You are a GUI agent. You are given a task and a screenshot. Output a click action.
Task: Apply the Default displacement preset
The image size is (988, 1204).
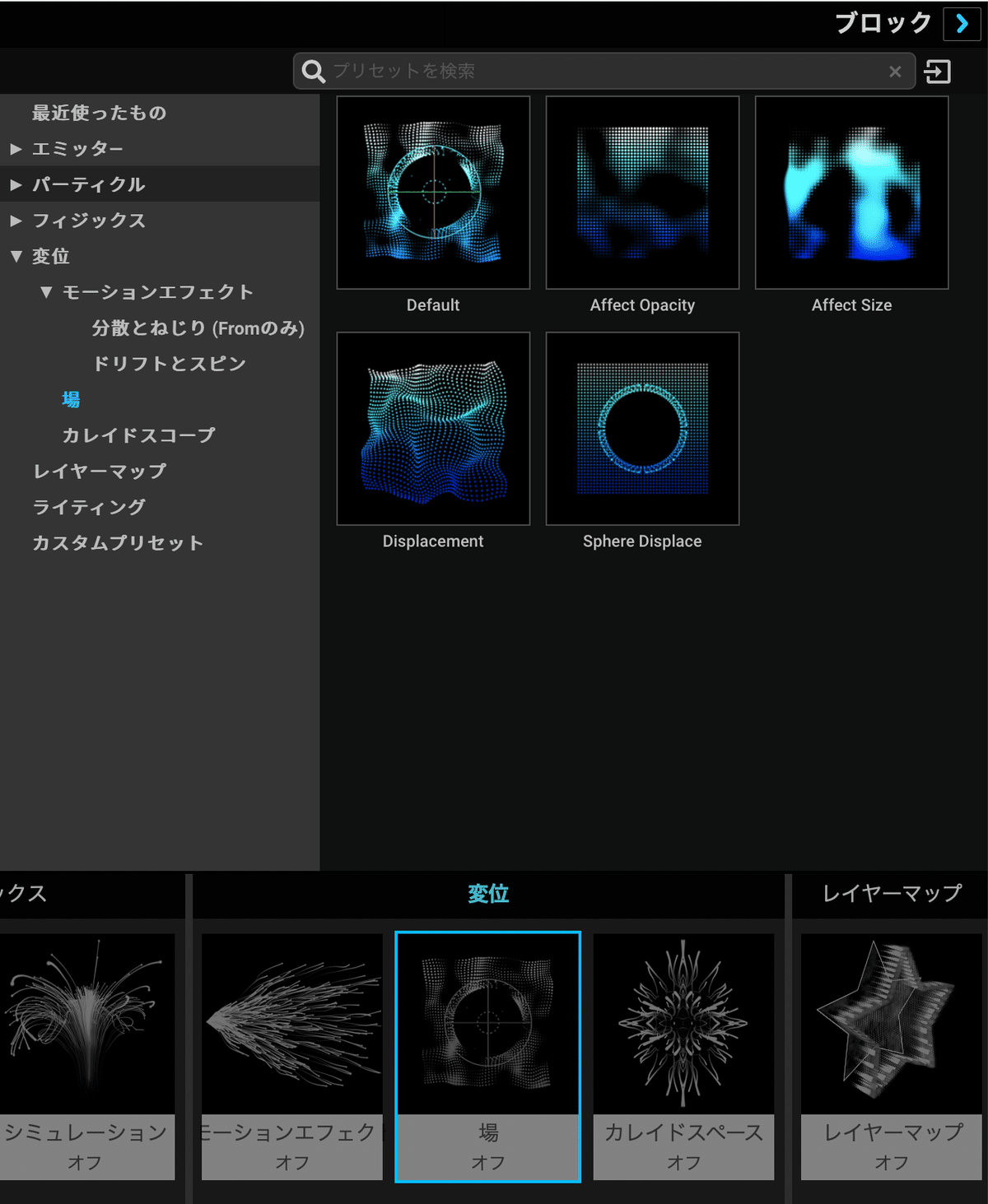432,192
